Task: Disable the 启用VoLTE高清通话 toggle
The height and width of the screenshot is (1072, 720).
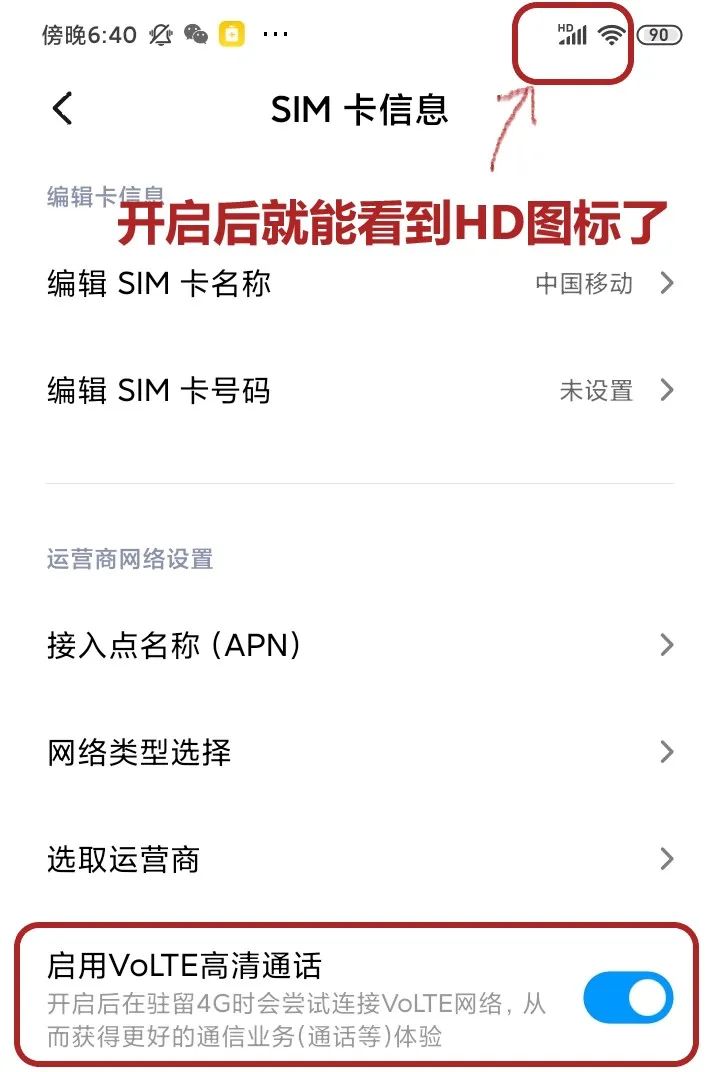Action: [x=629, y=997]
